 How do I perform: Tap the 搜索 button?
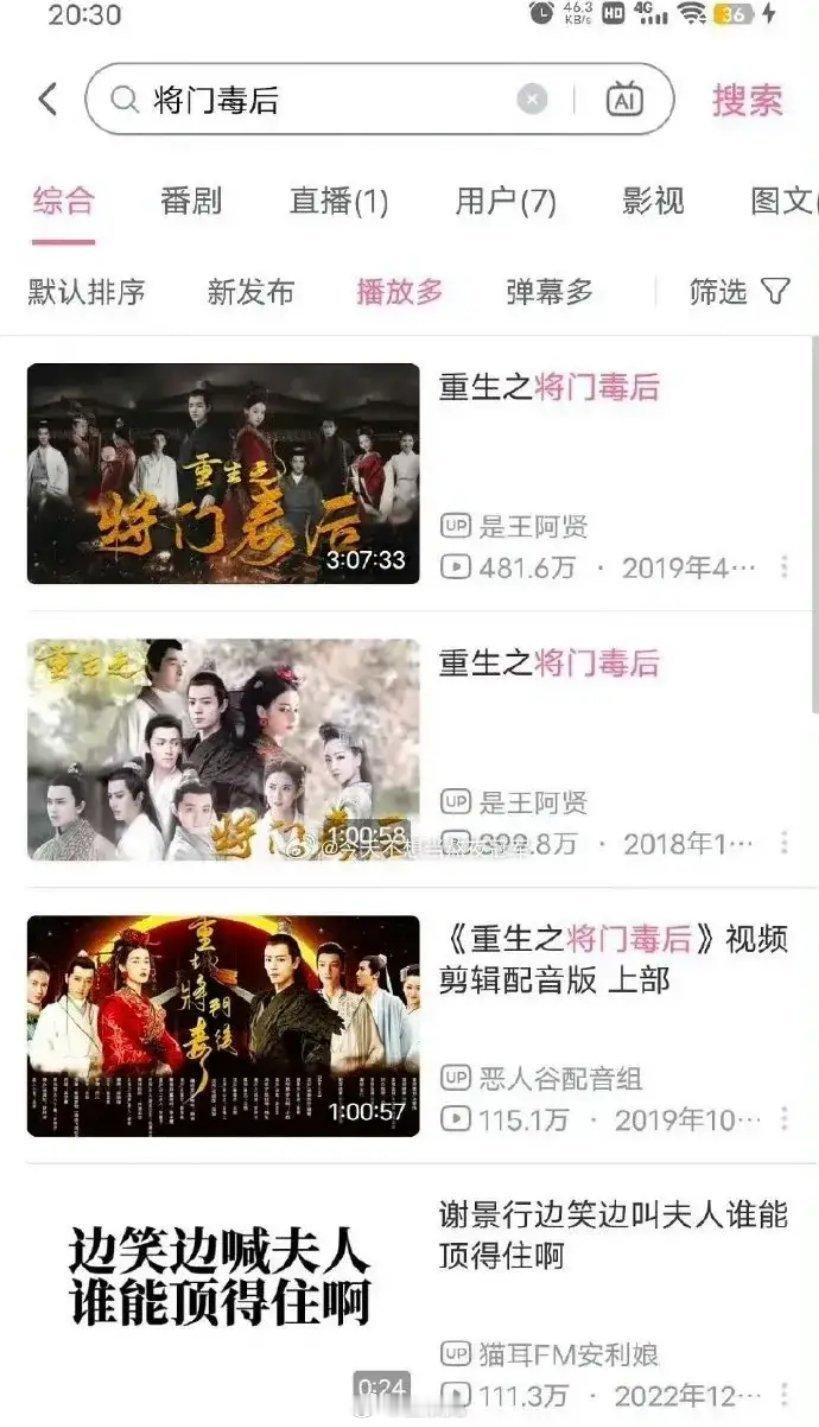click(747, 100)
